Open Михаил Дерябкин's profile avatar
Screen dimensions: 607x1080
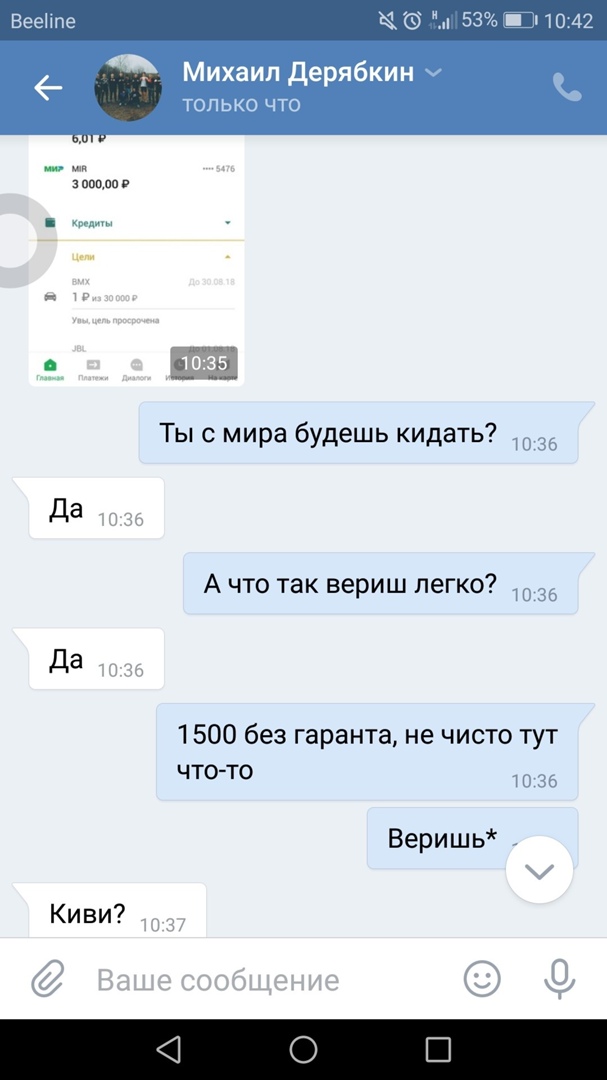(128, 88)
